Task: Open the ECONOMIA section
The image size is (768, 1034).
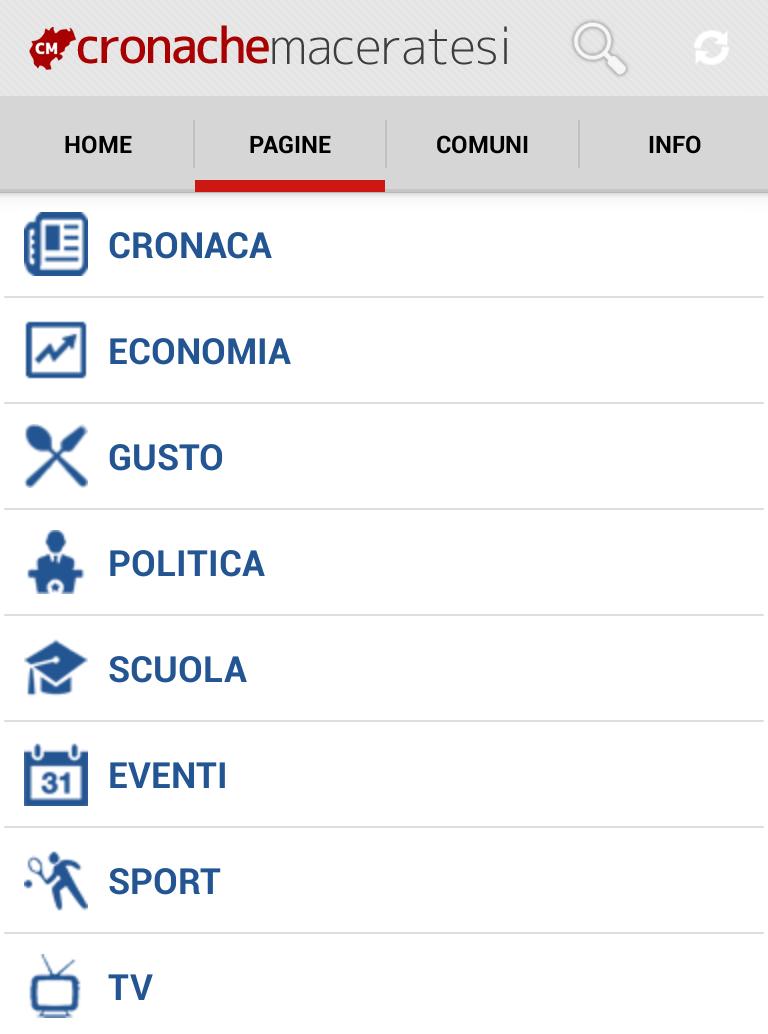Action: click(x=199, y=351)
